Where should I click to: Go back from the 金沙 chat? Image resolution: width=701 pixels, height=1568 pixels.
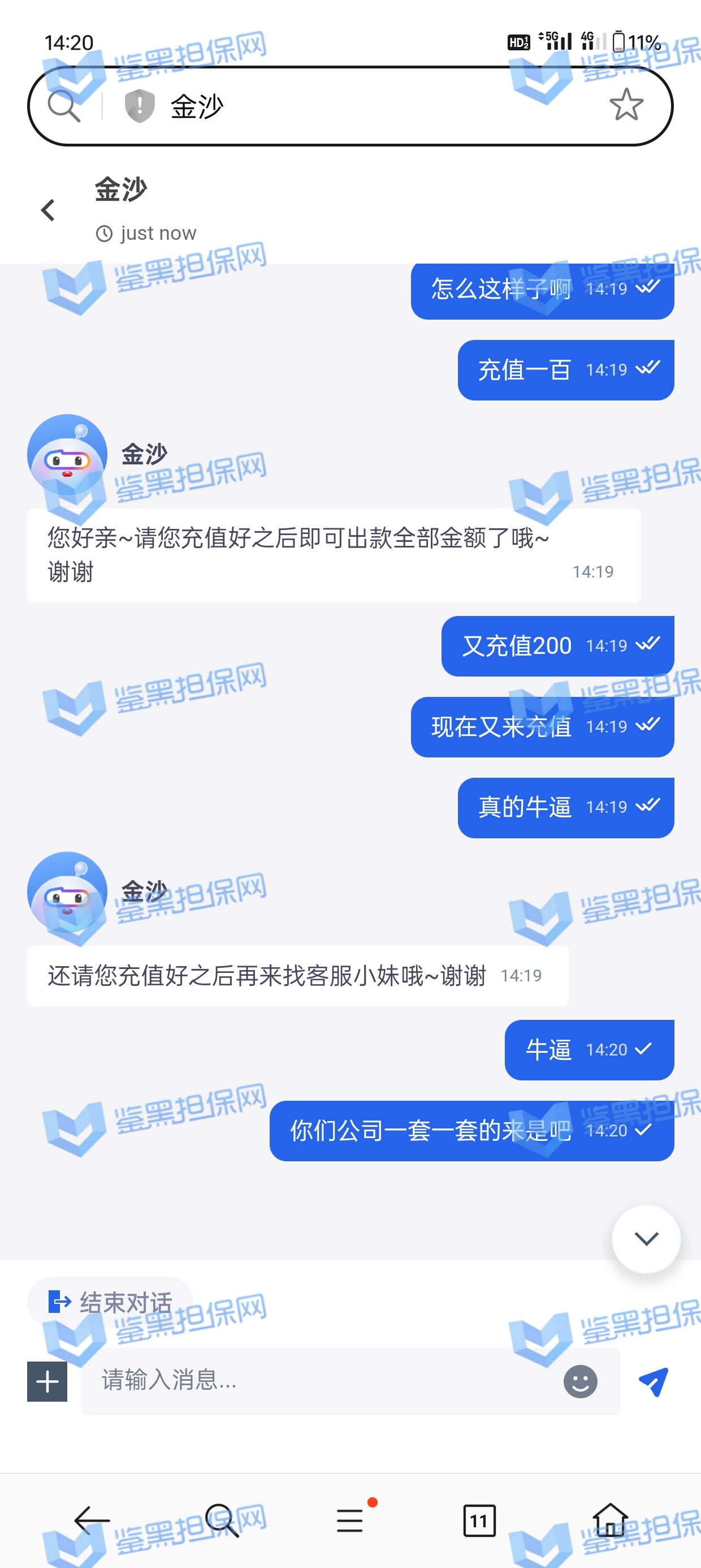pyautogui.click(x=48, y=210)
